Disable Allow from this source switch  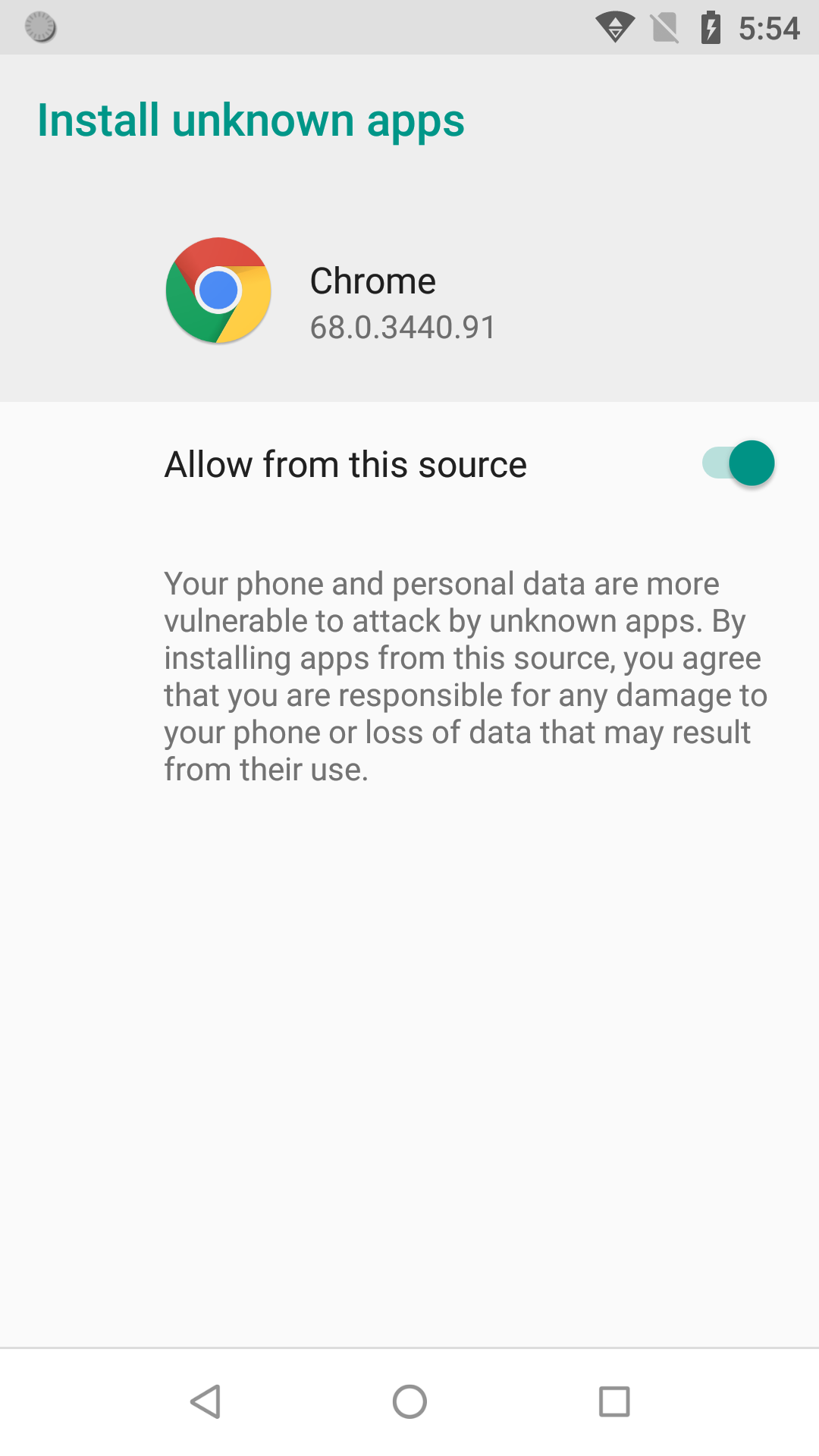coord(738,463)
